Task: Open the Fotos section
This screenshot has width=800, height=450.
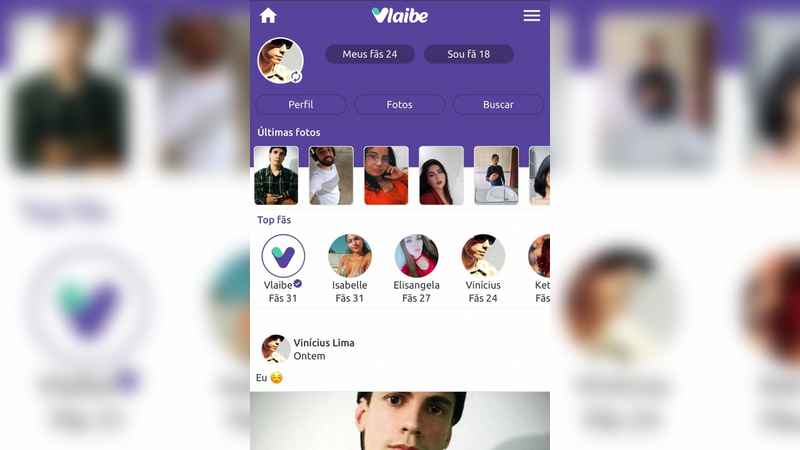Action: 399,104
